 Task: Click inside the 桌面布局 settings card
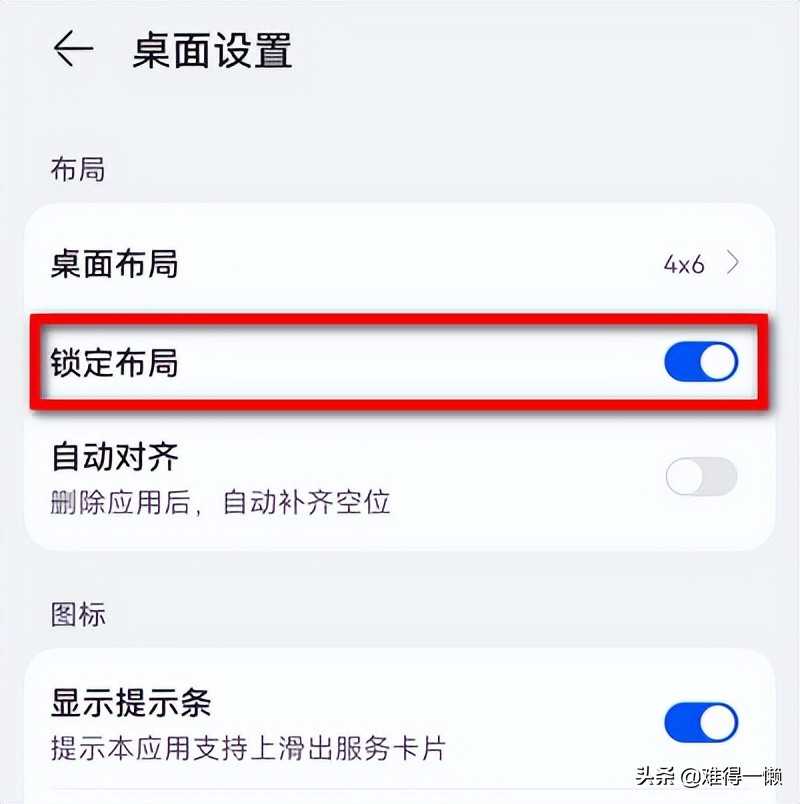tap(400, 264)
